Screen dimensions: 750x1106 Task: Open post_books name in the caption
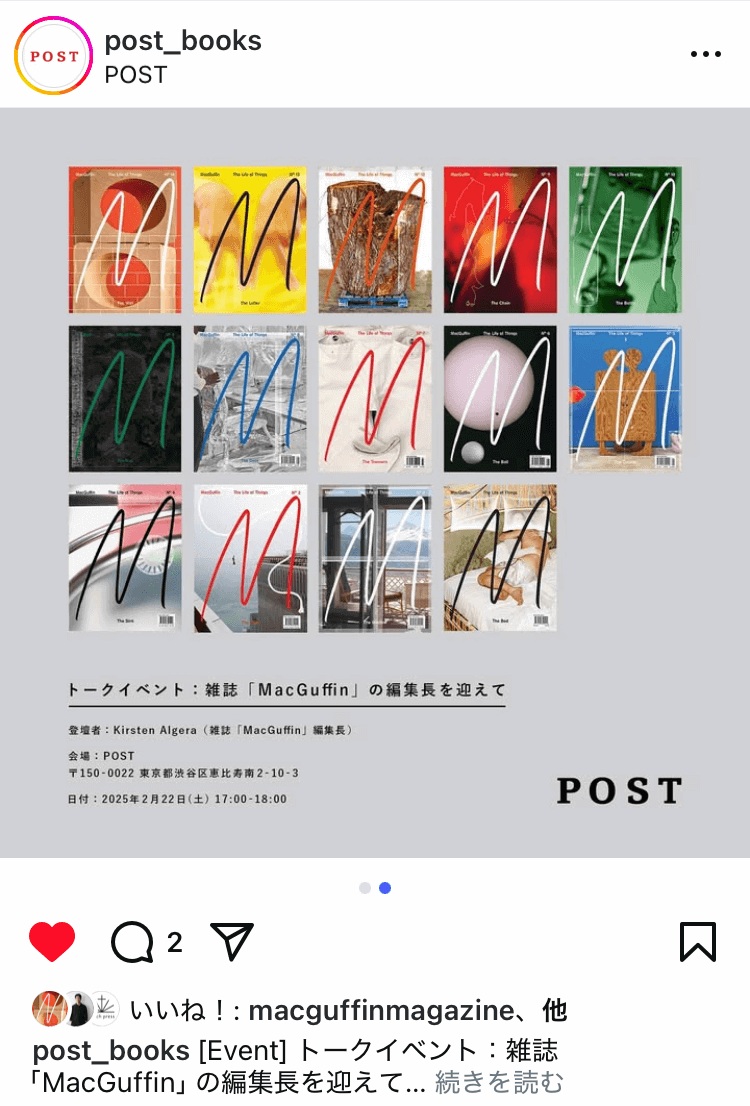[x=111, y=1050]
